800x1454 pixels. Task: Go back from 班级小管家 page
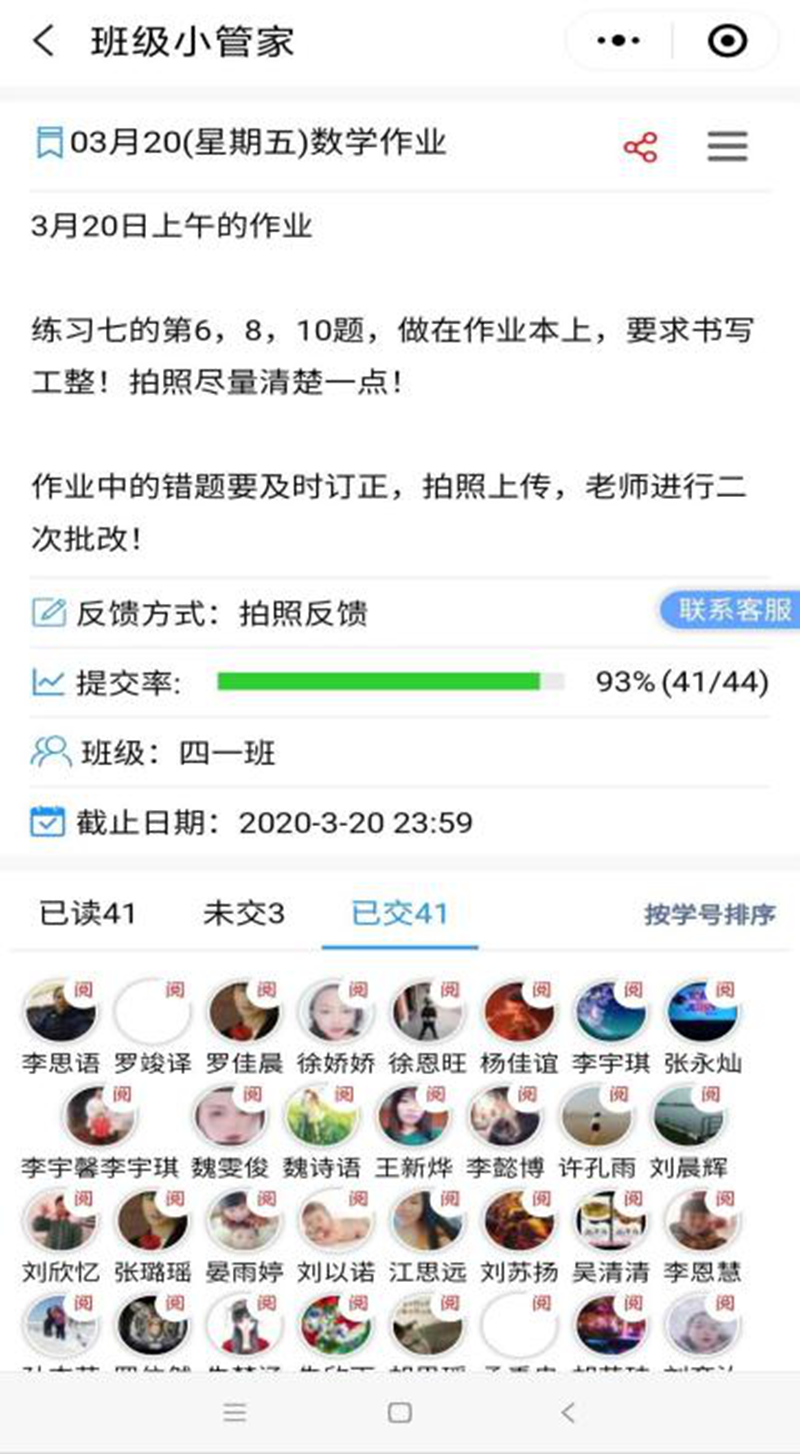43,42
